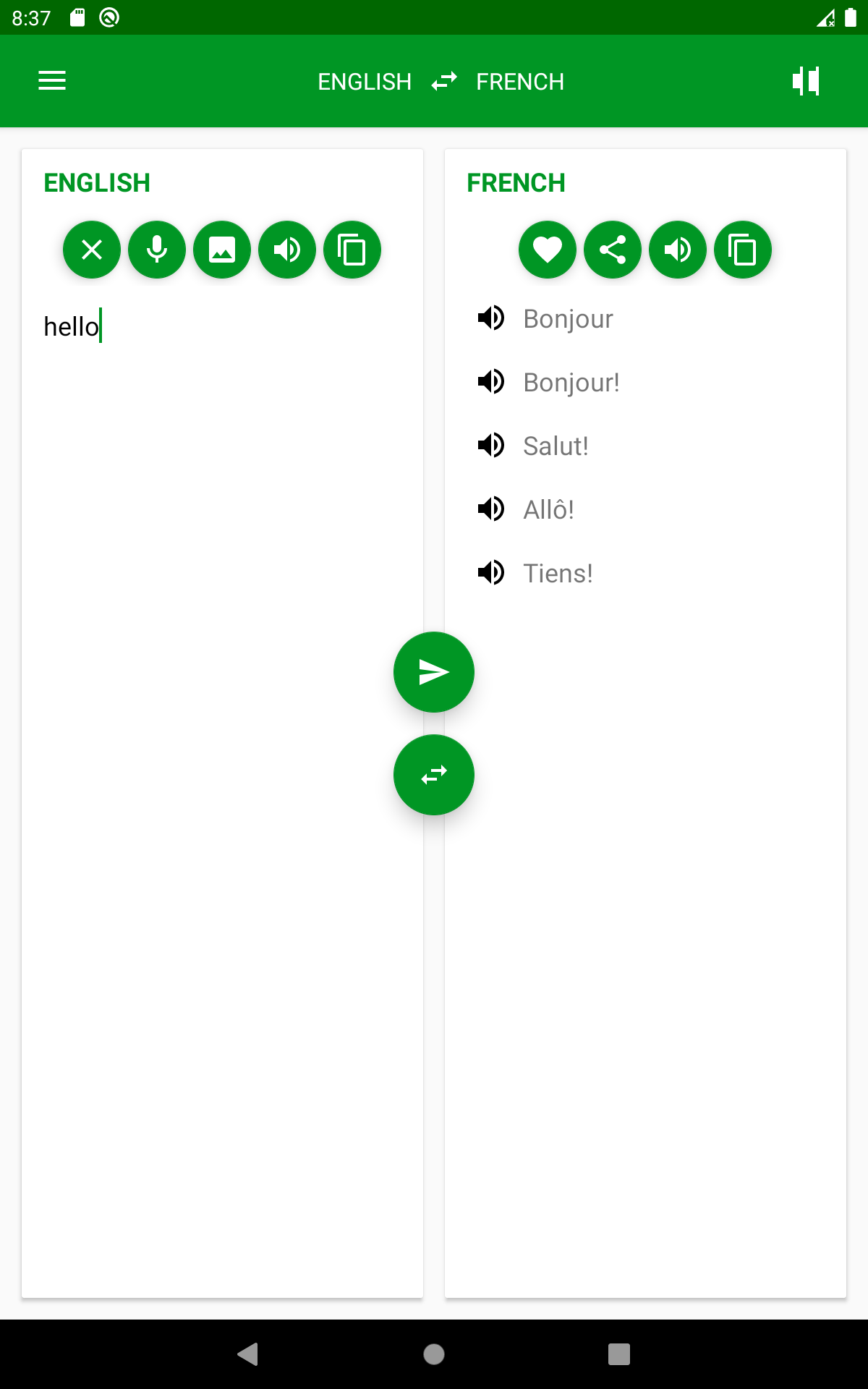Open the hamburger drawer menu
This screenshot has width=868, height=1389.
pos(52,81)
